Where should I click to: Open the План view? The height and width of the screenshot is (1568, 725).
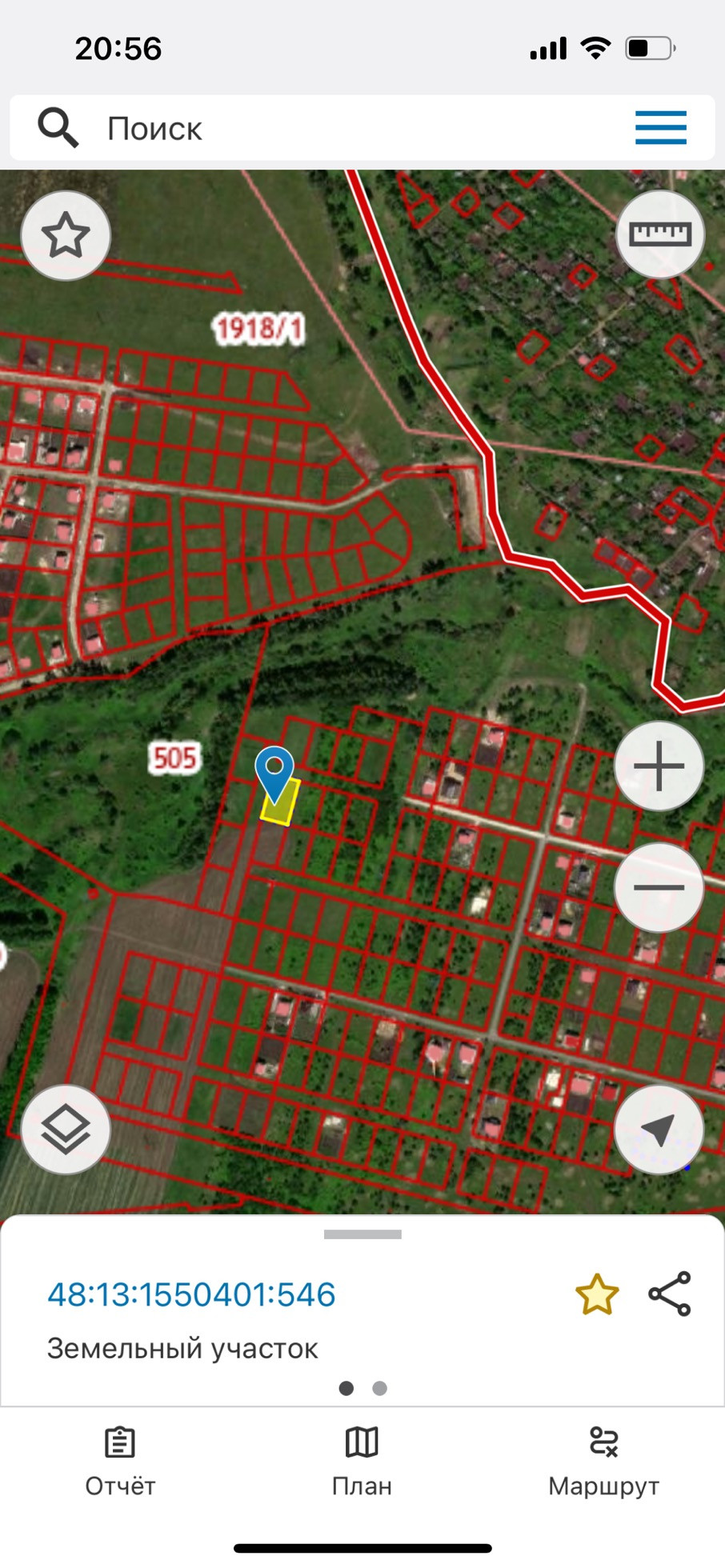(x=362, y=1461)
